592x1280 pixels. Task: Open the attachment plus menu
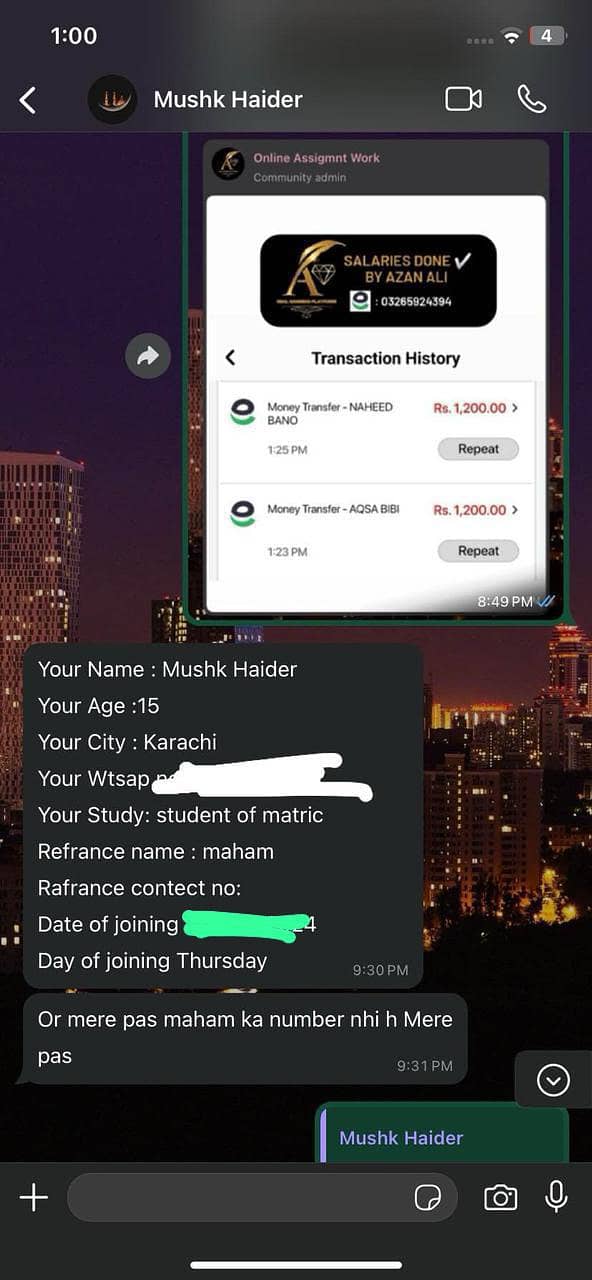(34, 1197)
